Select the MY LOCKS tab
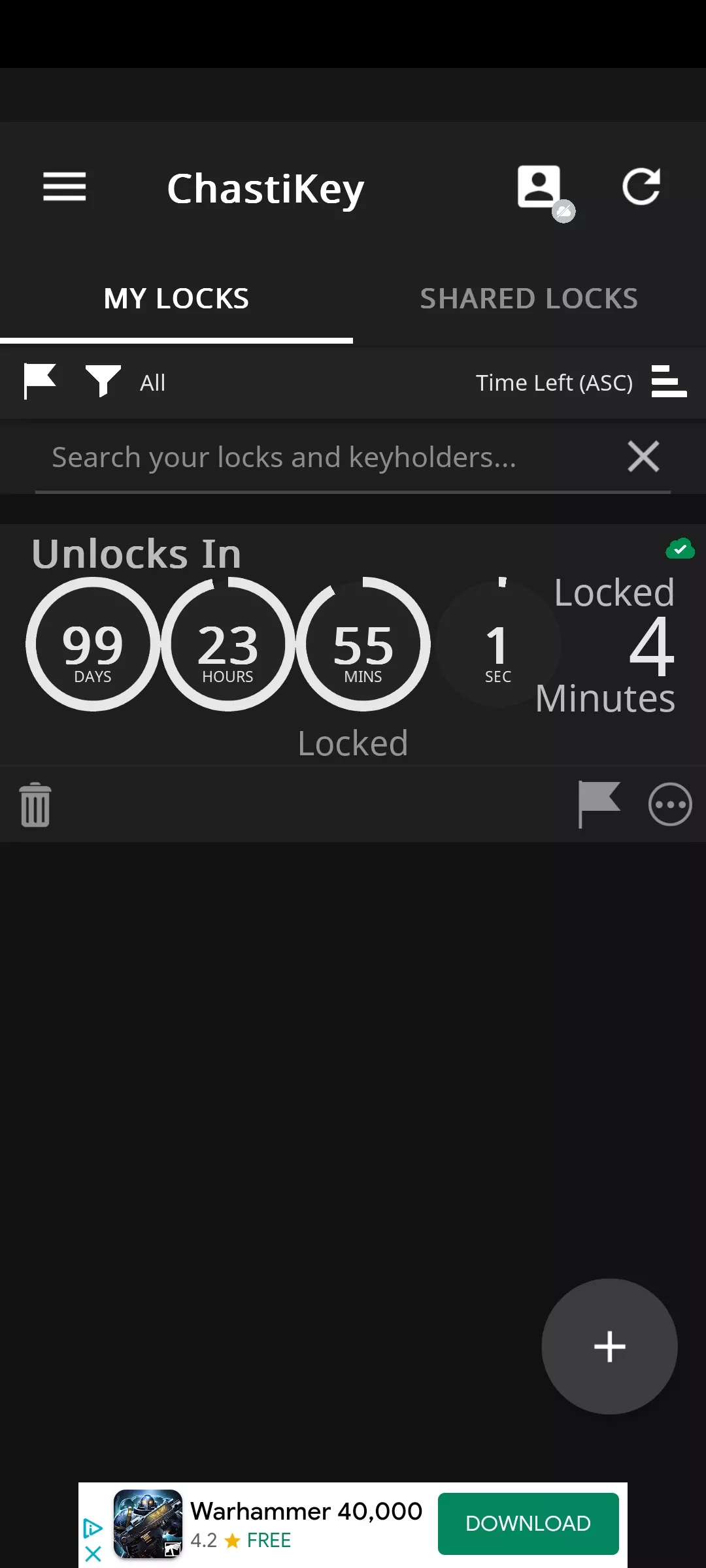This screenshot has width=706, height=1568. click(176, 299)
